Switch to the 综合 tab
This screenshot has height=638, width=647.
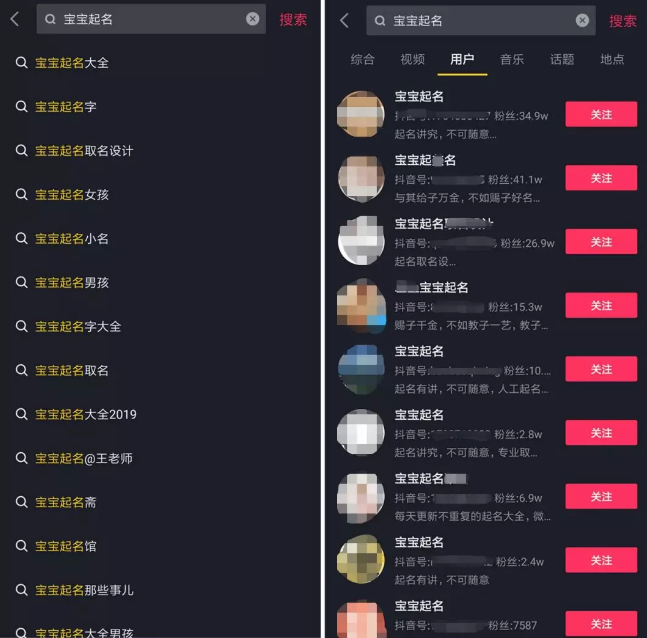pyautogui.click(x=363, y=59)
